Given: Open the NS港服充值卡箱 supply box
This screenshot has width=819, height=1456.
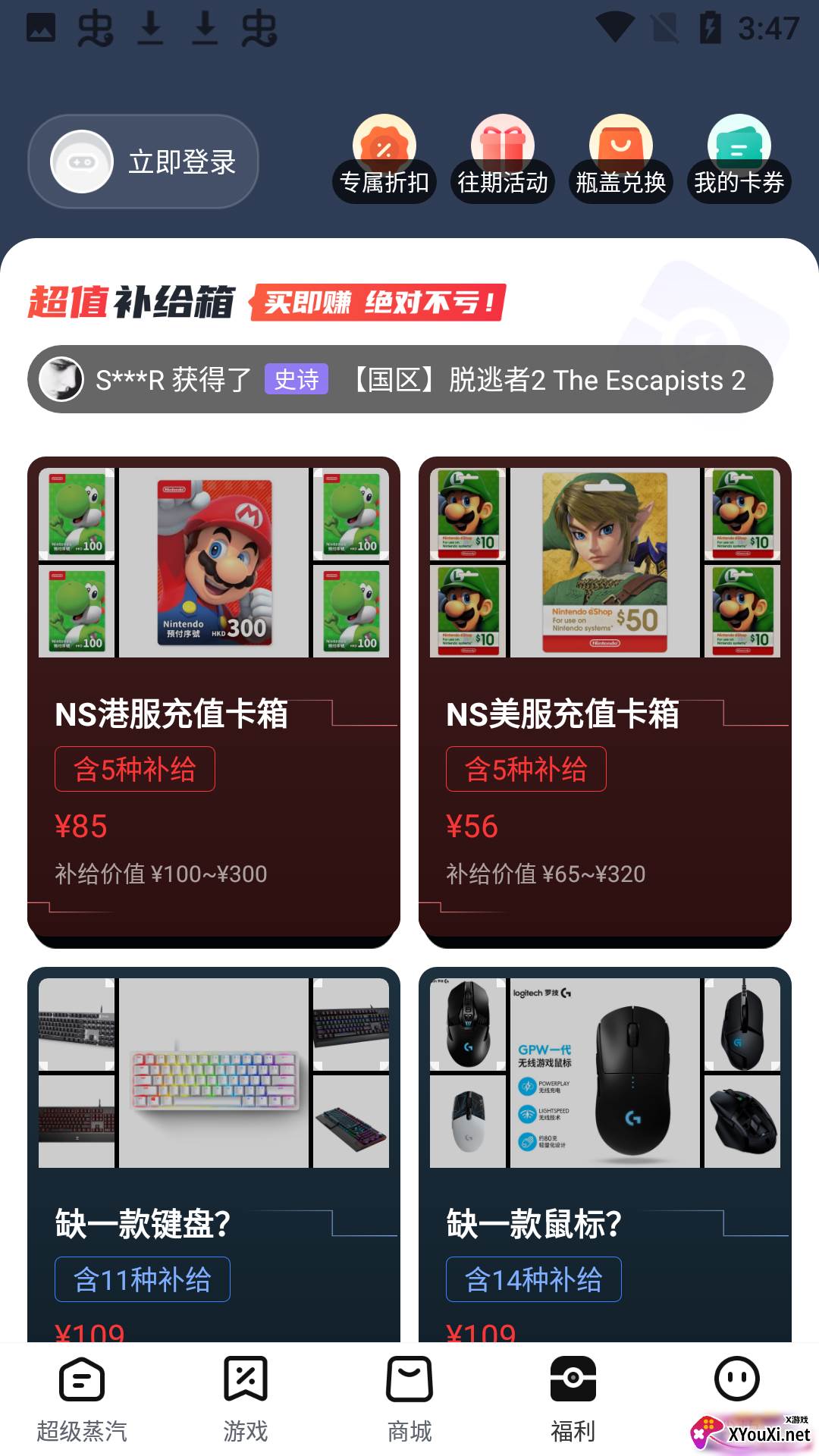Looking at the screenshot, I should [x=214, y=701].
